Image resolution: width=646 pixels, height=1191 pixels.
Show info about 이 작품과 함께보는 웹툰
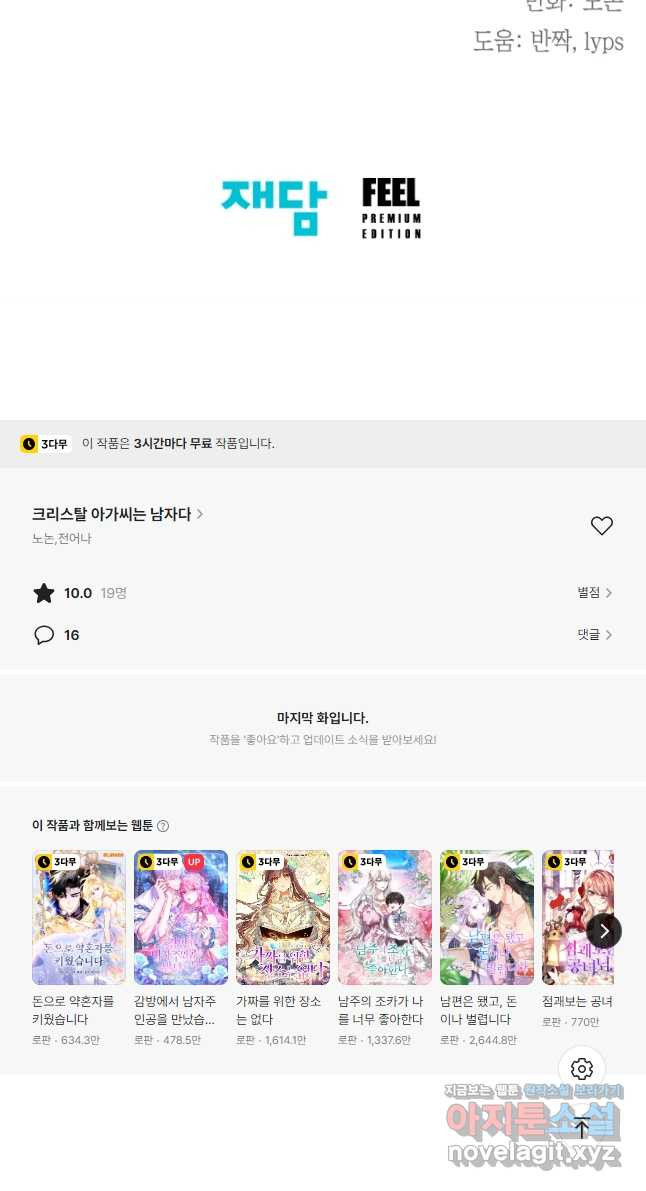coord(163,826)
